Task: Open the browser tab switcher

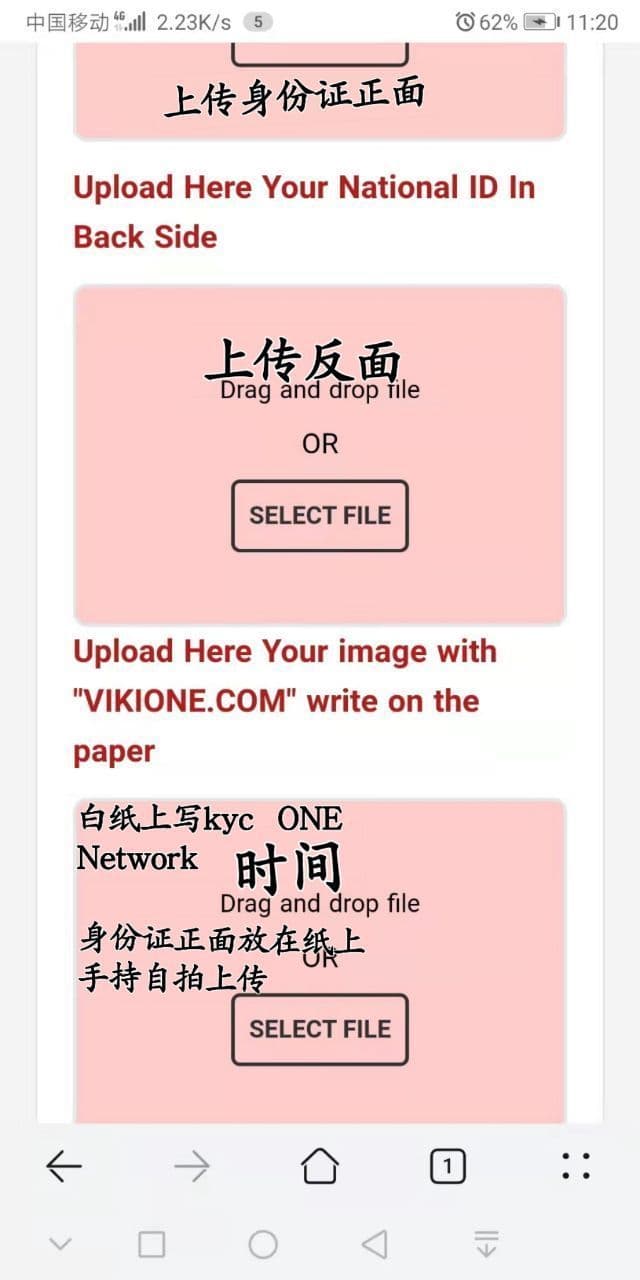Action: pos(447,1166)
